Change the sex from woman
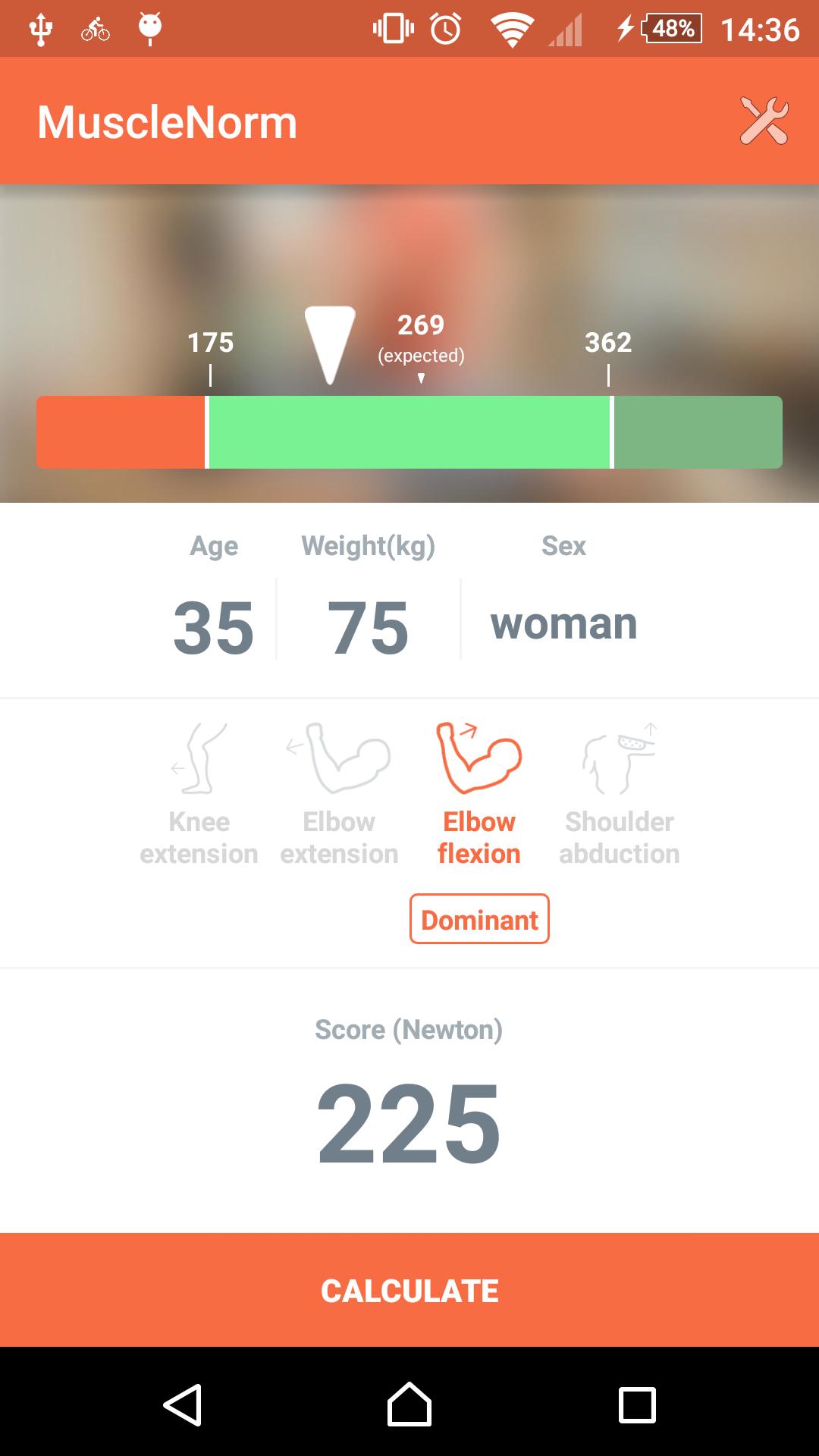The height and width of the screenshot is (1456, 819). coord(563,625)
